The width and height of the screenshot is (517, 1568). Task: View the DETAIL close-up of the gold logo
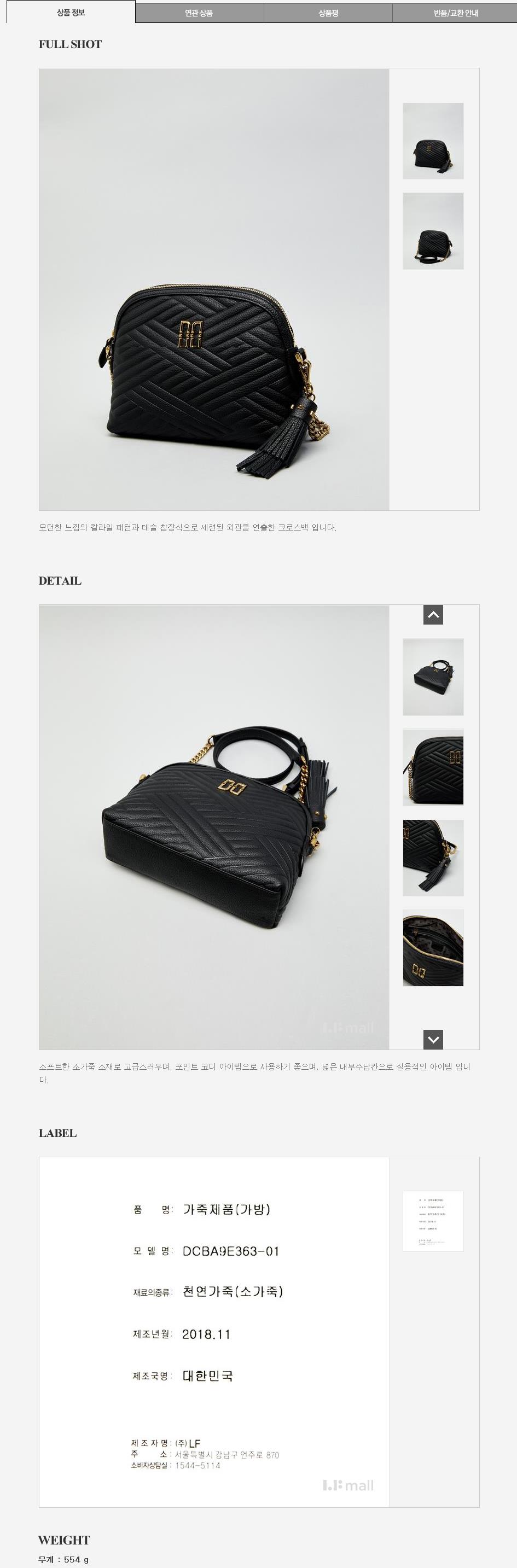coord(433,767)
